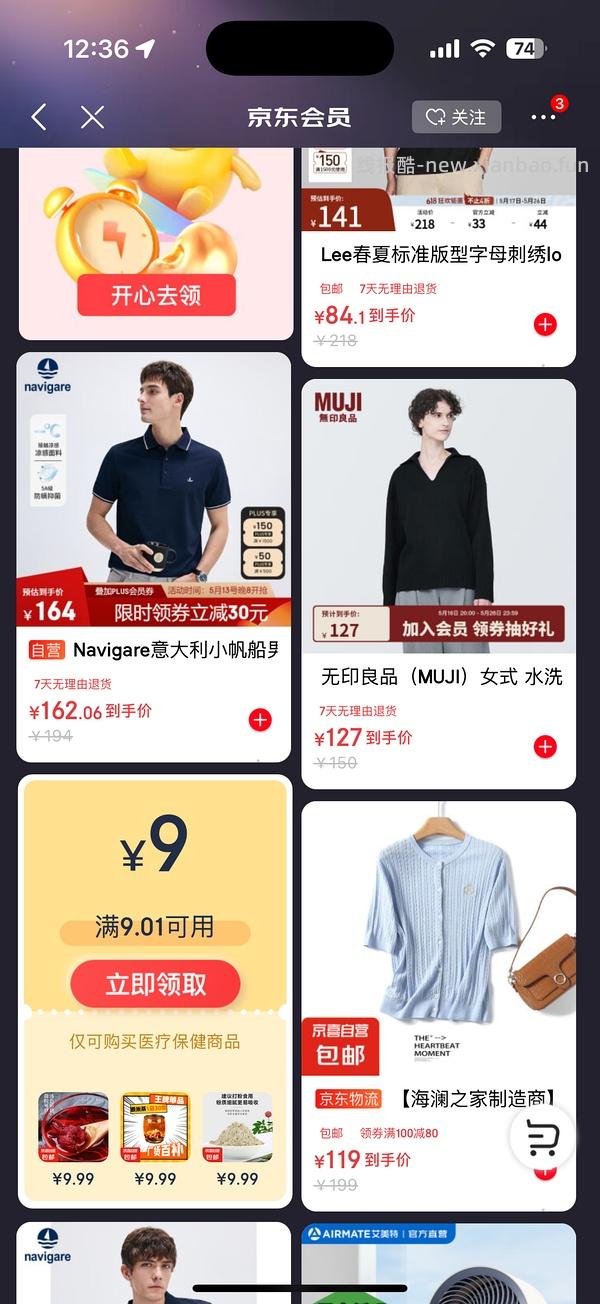Screen dimensions: 600x1304
Task: Claim the ¥9 coupon via 立即领取
Action: point(155,984)
